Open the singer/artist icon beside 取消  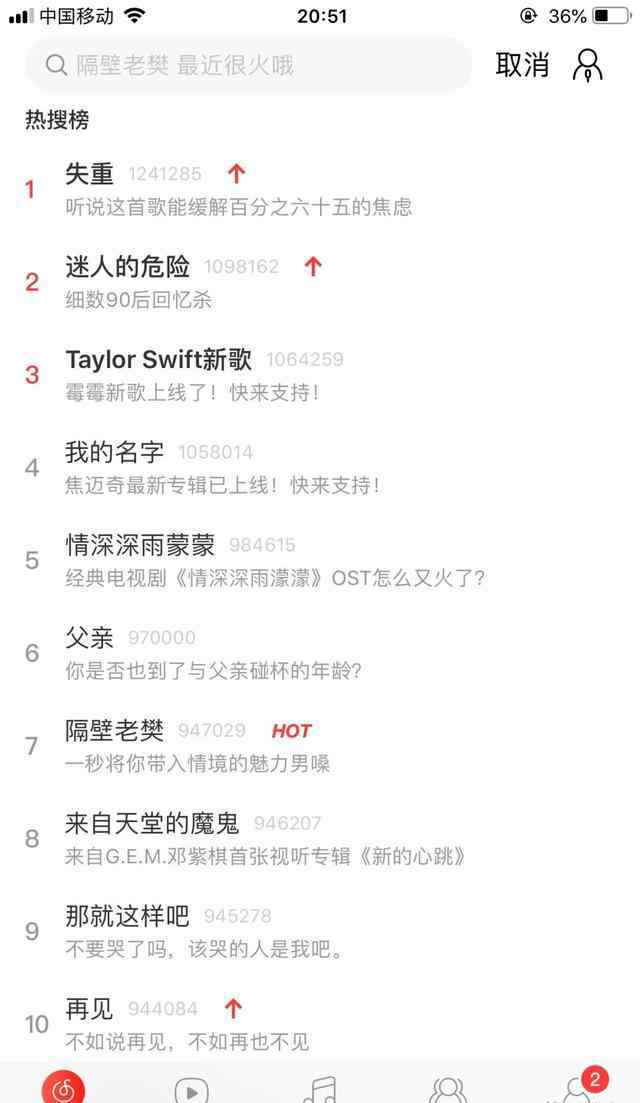(x=588, y=65)
